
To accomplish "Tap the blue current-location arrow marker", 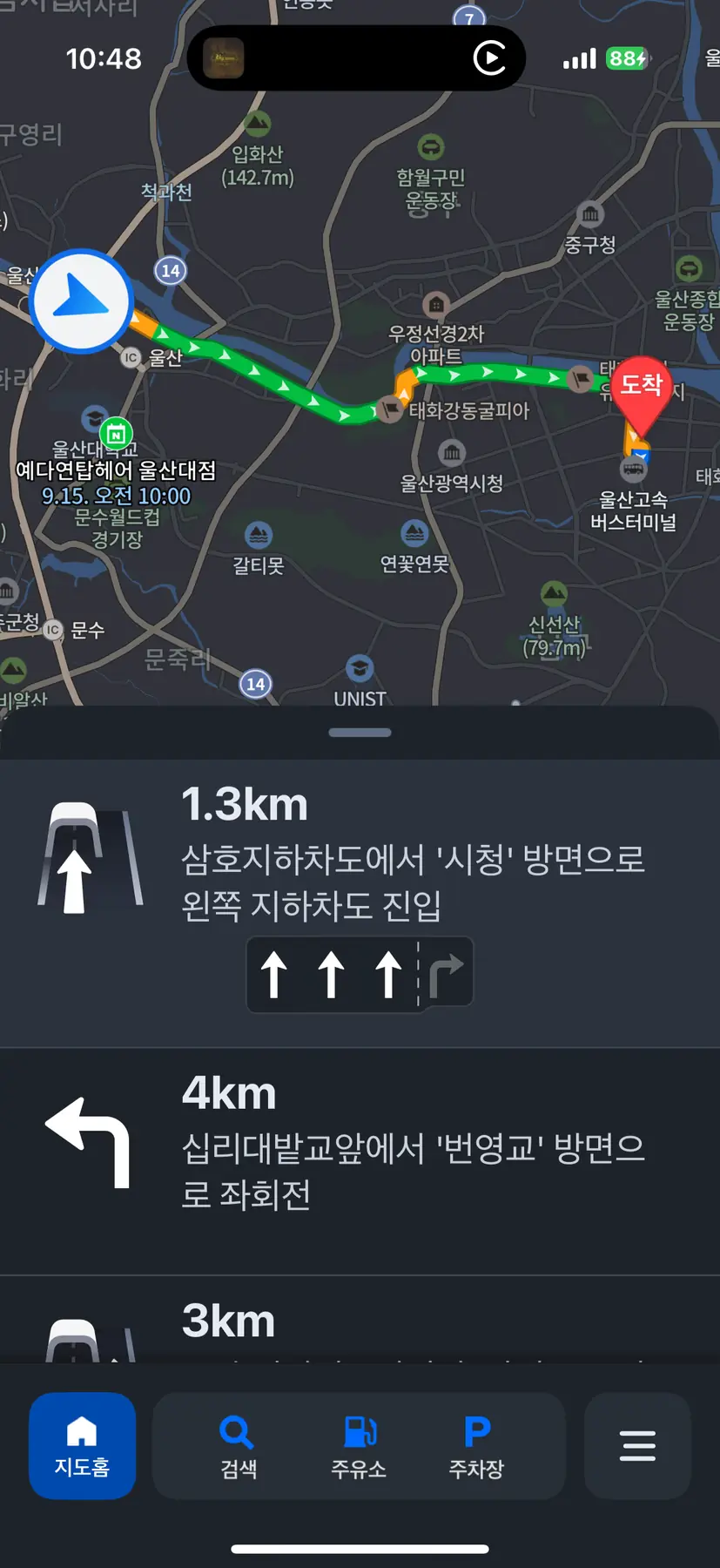I will pos(82,301).
